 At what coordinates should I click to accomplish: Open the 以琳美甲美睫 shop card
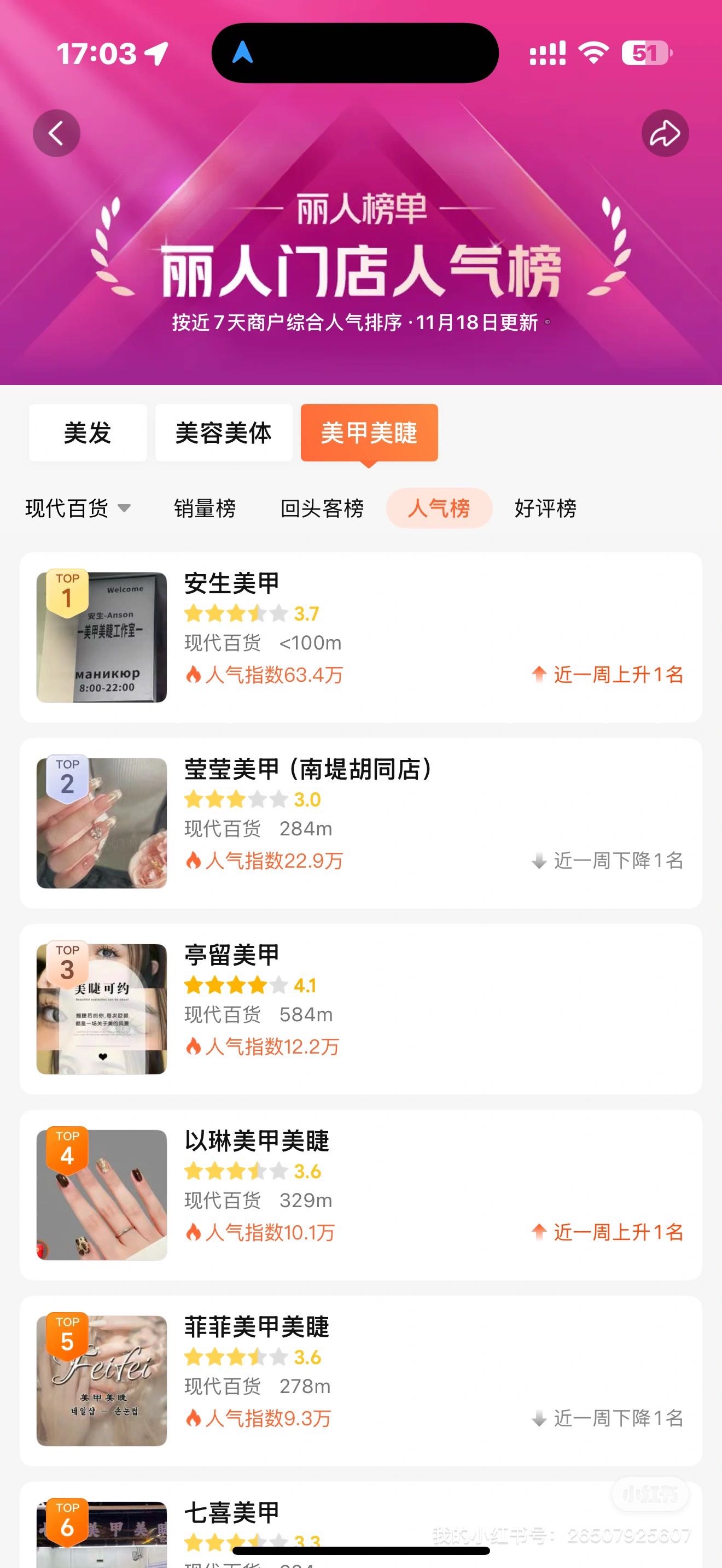[x=360, y=1194]
